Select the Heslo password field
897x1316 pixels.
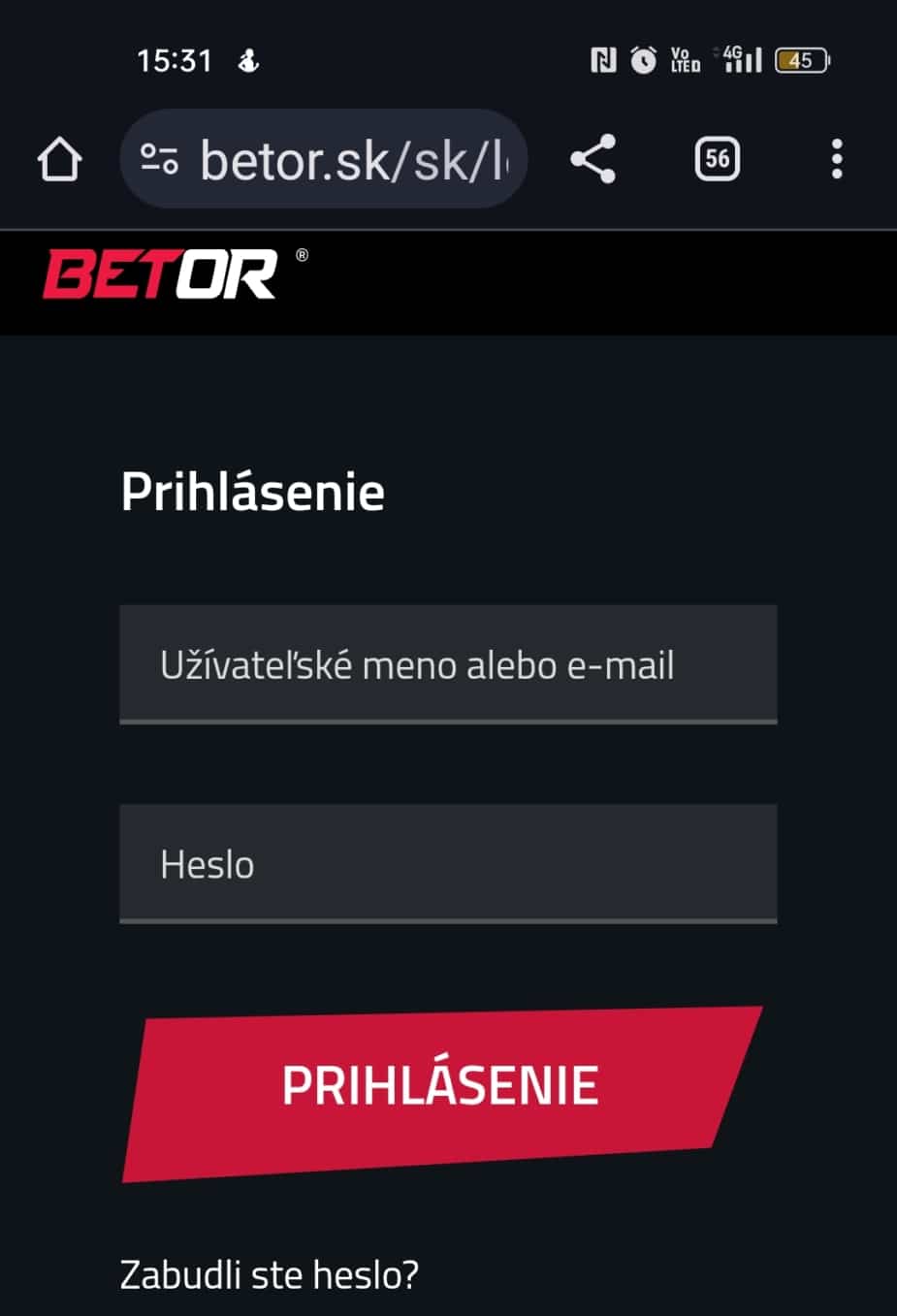[x=448, y=862]
